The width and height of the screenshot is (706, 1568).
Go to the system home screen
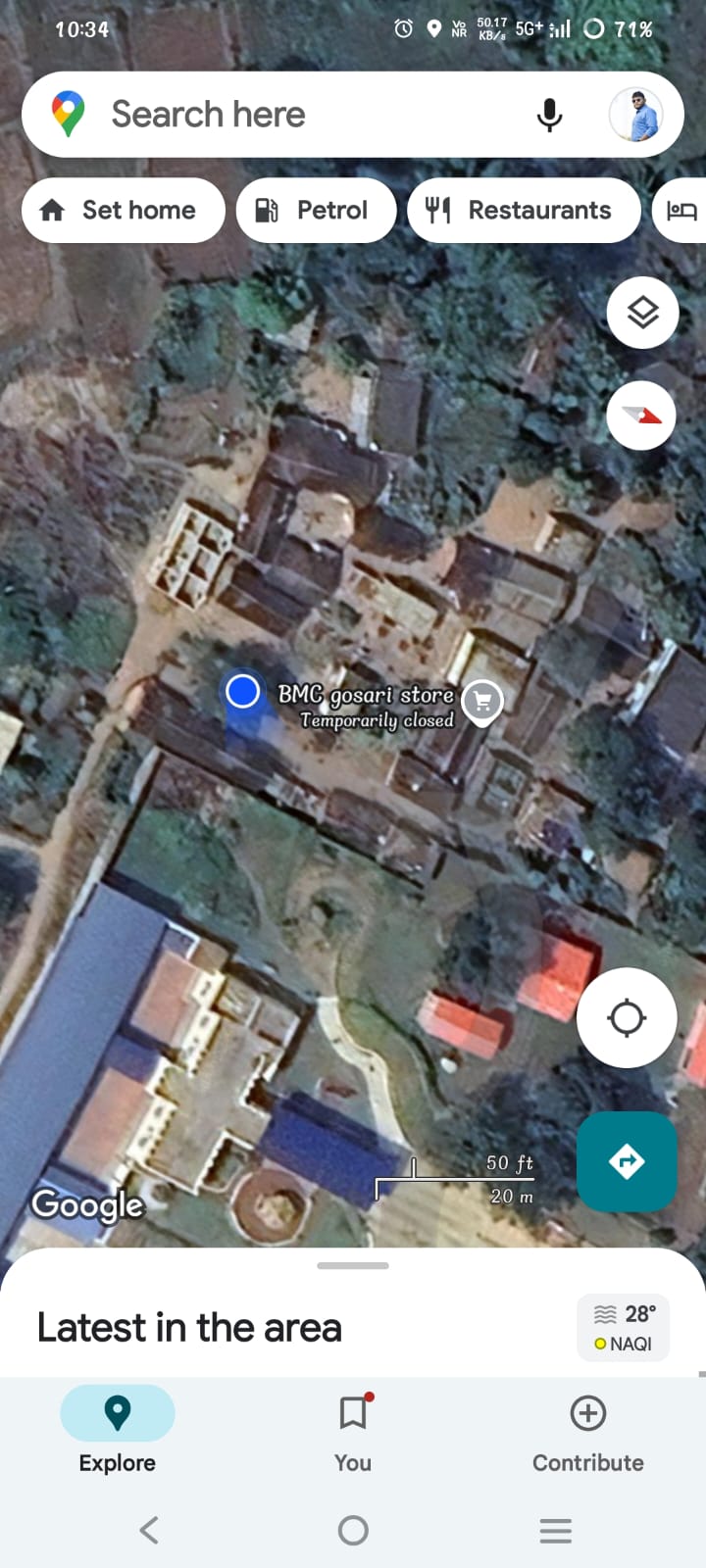pos(353,1530)
